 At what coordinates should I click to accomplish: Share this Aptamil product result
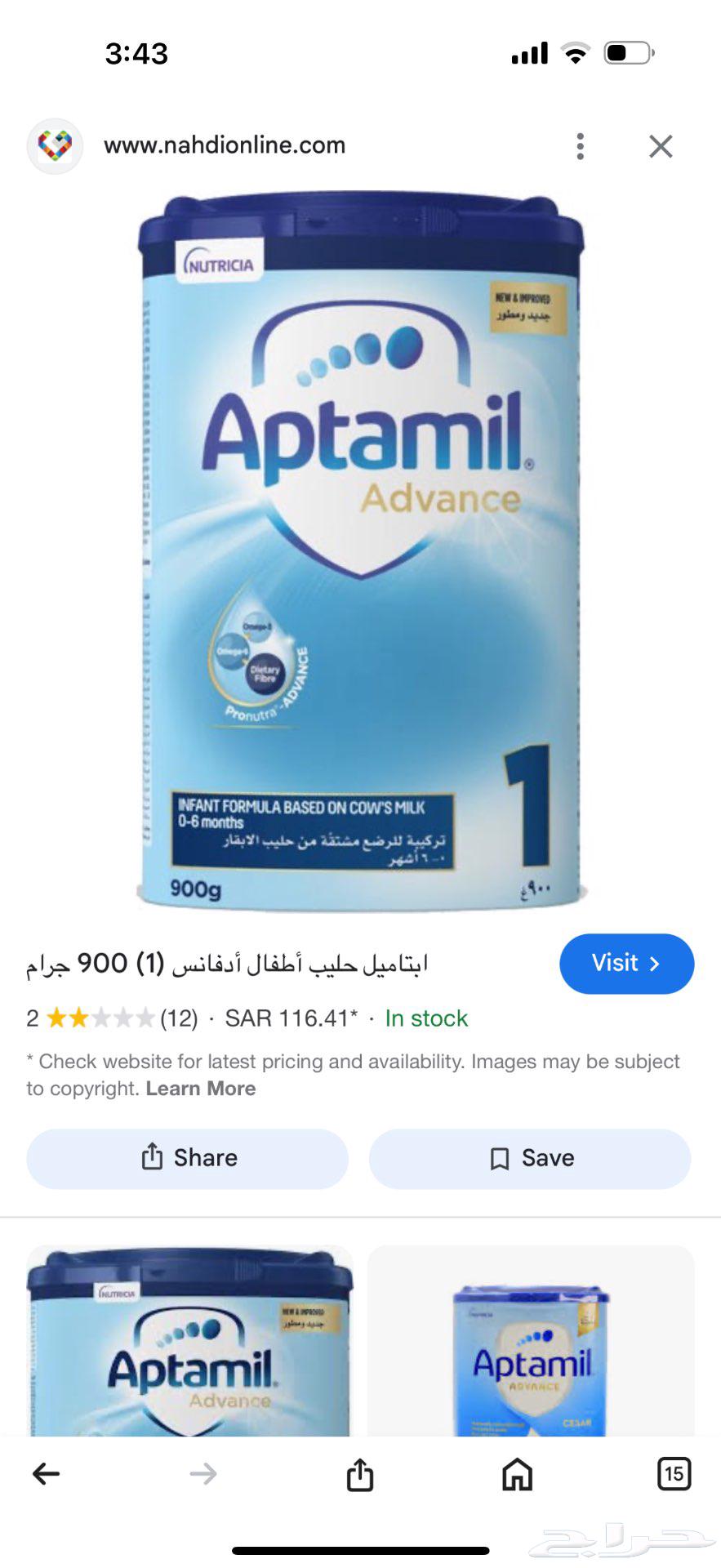pyautogui.click(x=188, y=1158)
